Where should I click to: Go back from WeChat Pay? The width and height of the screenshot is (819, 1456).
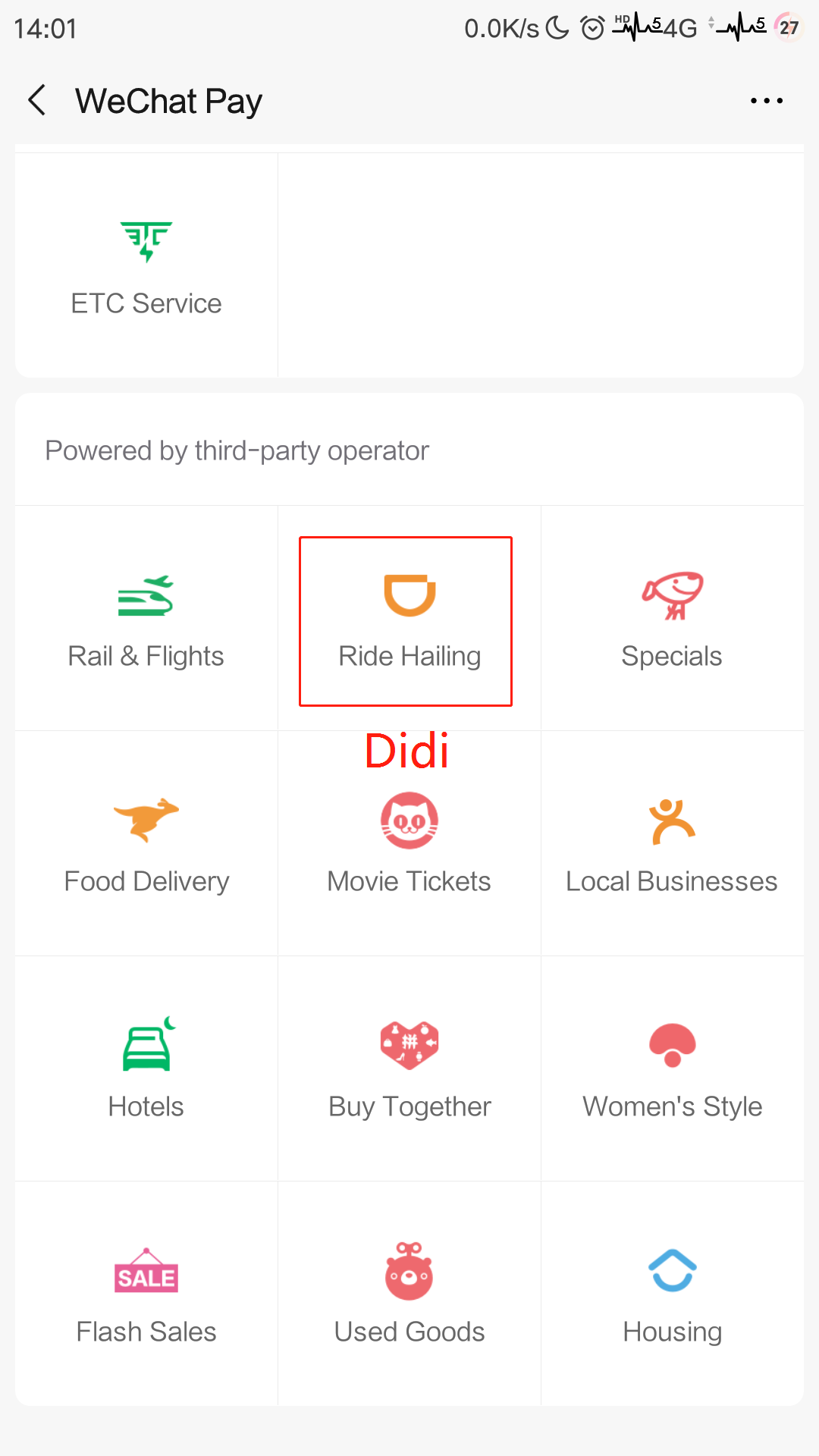pyautogui.click(x=36, y=100)
